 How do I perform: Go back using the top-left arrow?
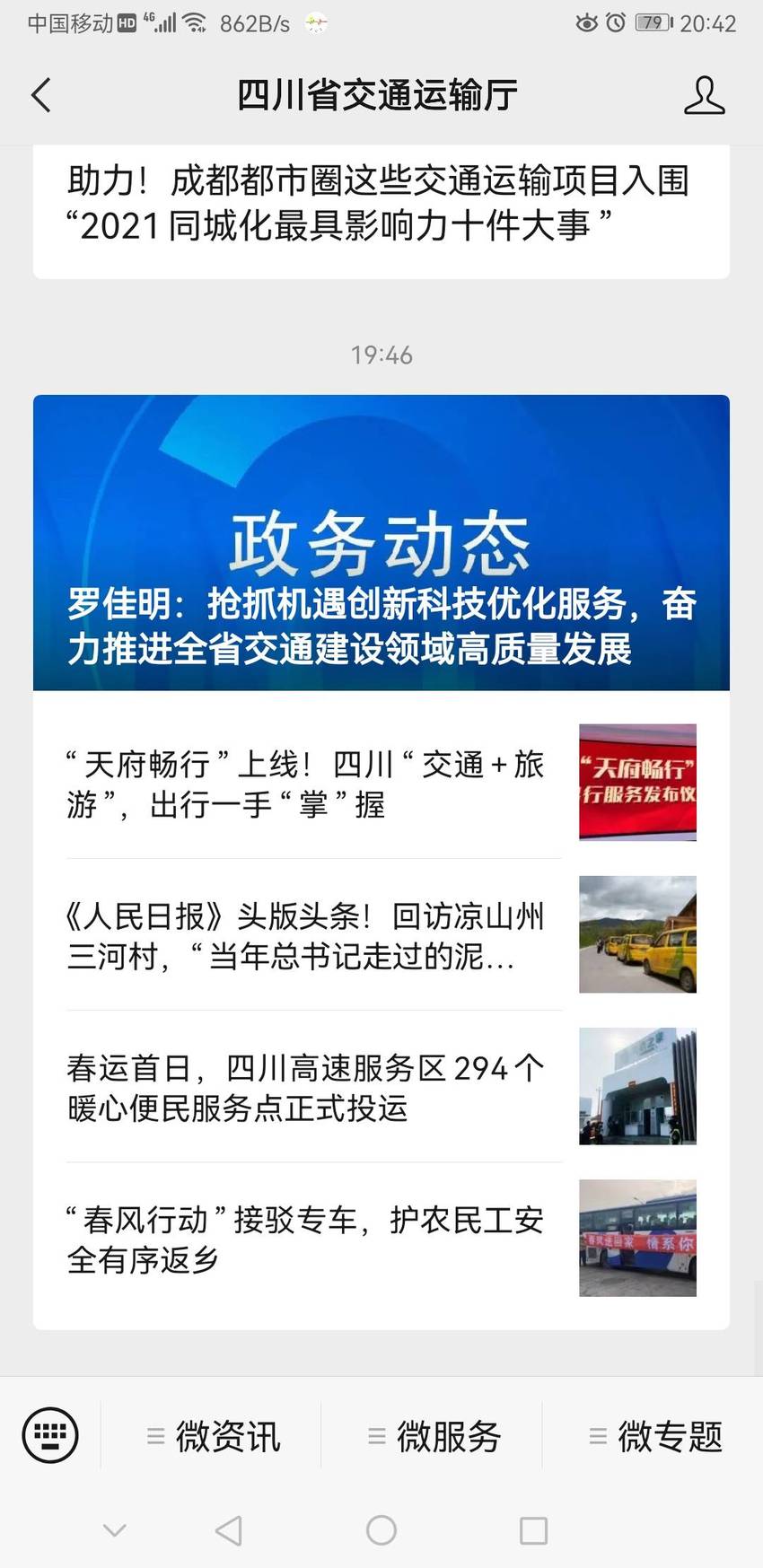(x=41, y=95)
